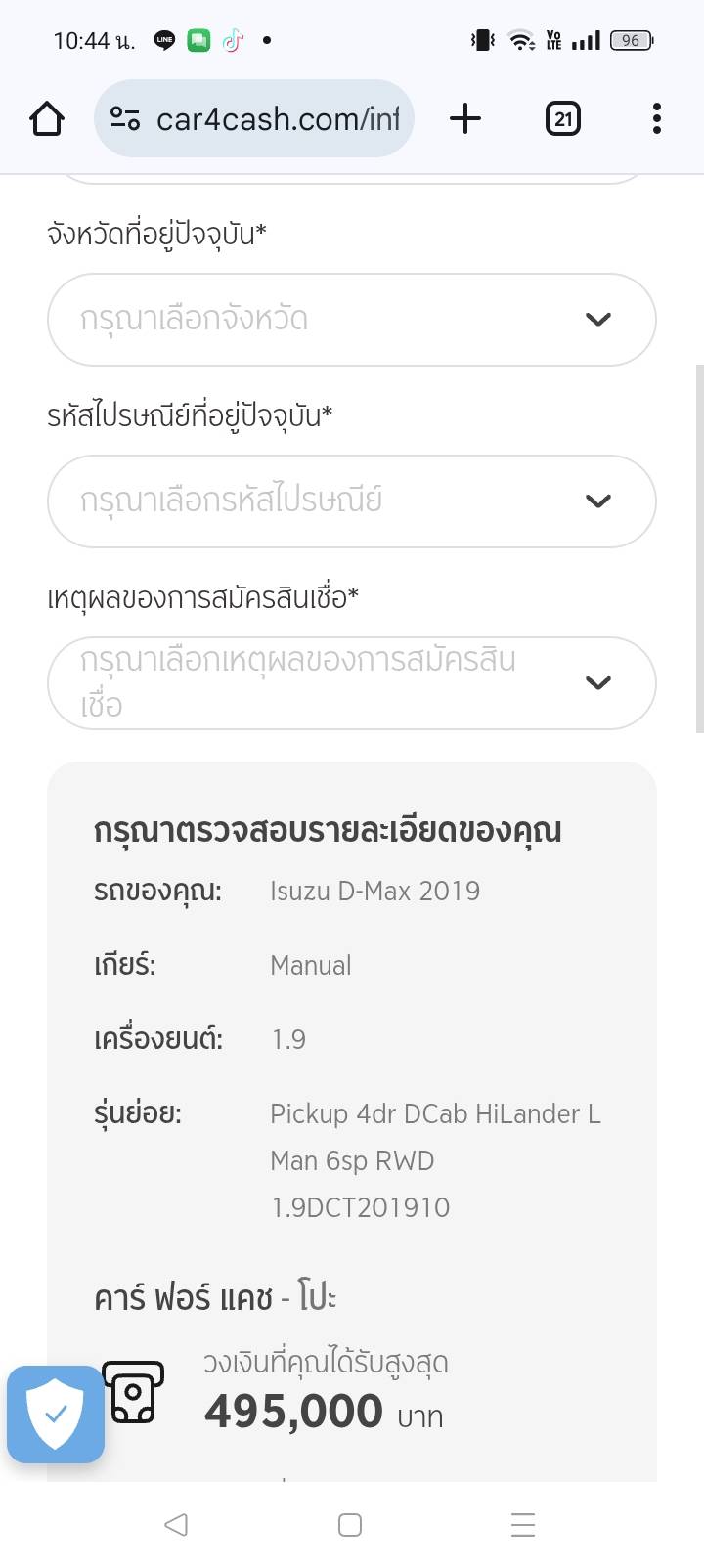Go to the browser home page
Viewport: 704px width, 1568px height.
pos(47,119)
